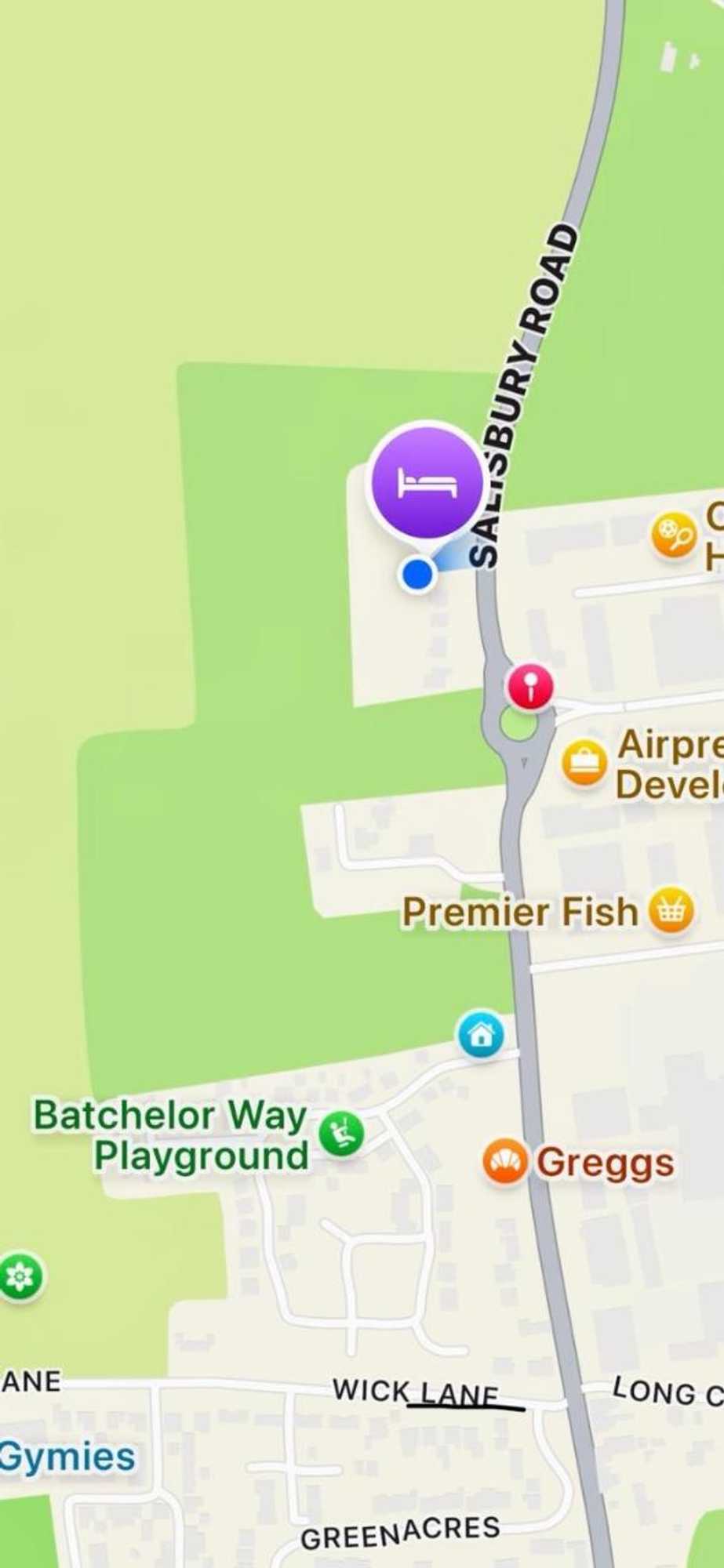Select the Airpre business briefcase marker
The width and height of the screenshot is (724, 1568).
(x=584, y=761)
